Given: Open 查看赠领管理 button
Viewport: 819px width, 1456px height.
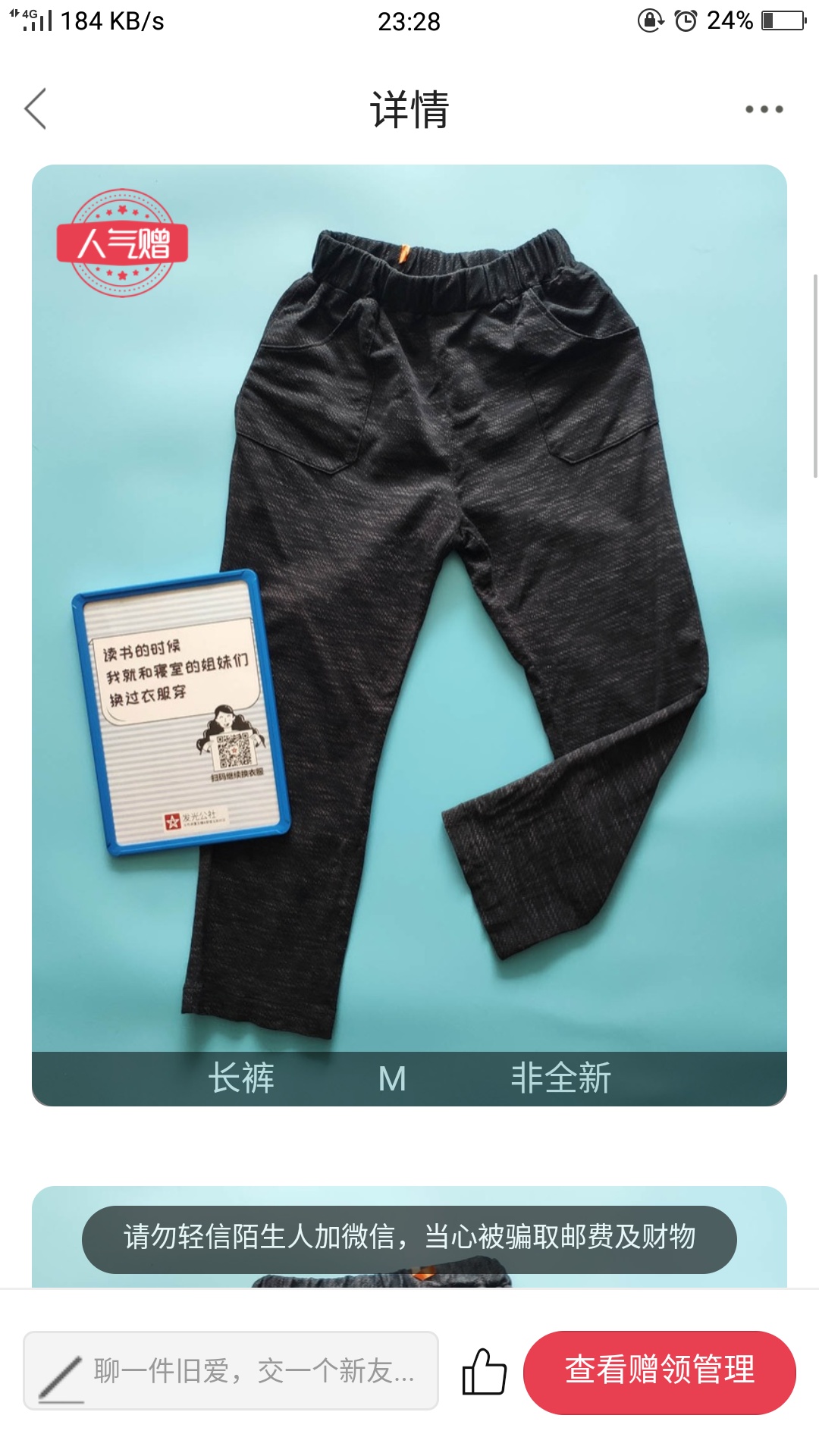Looking at the screenshot, I should (x=659, y=1371).
